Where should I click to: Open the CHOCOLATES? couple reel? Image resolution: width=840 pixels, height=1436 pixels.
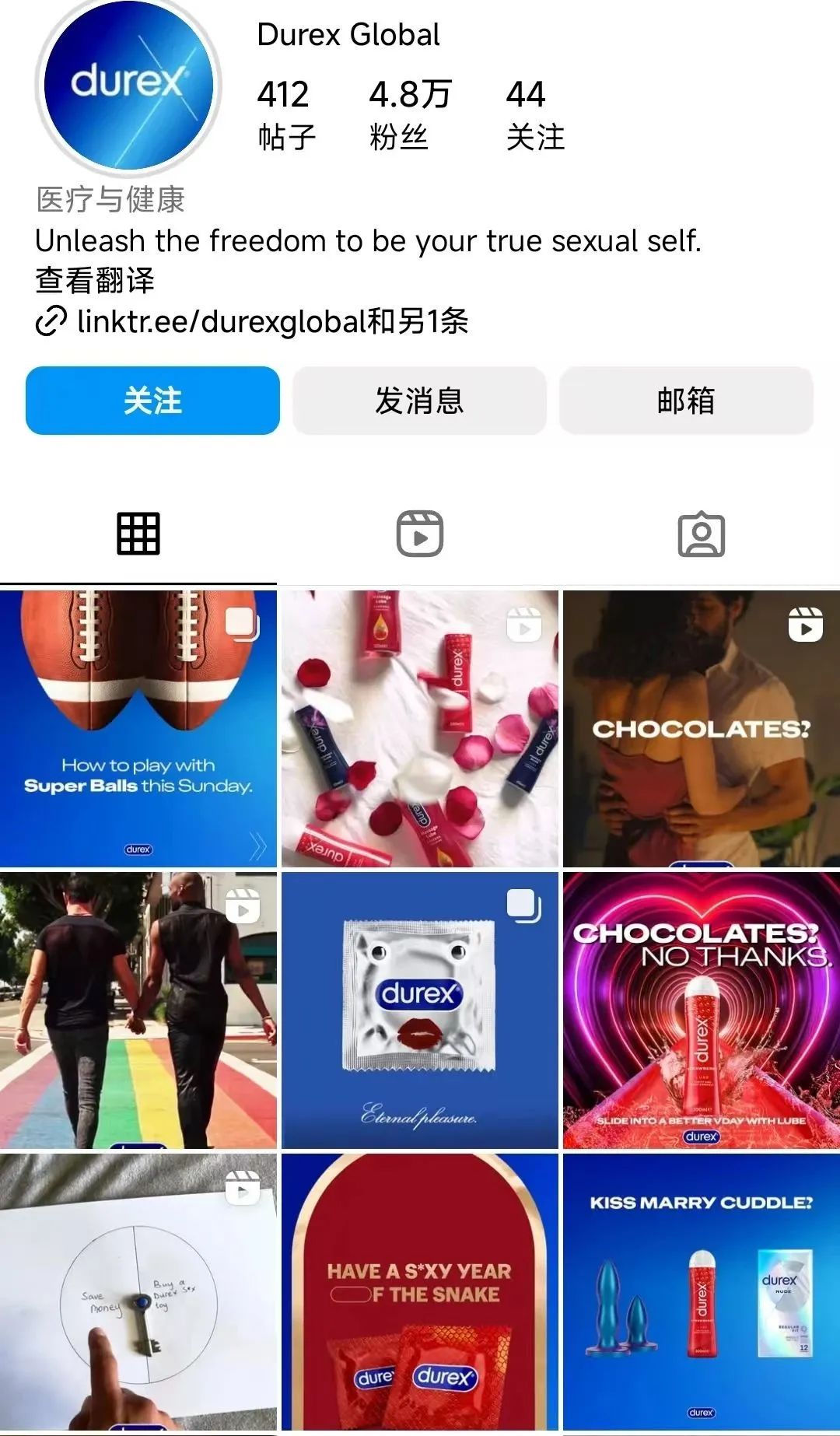coord(702,729)
